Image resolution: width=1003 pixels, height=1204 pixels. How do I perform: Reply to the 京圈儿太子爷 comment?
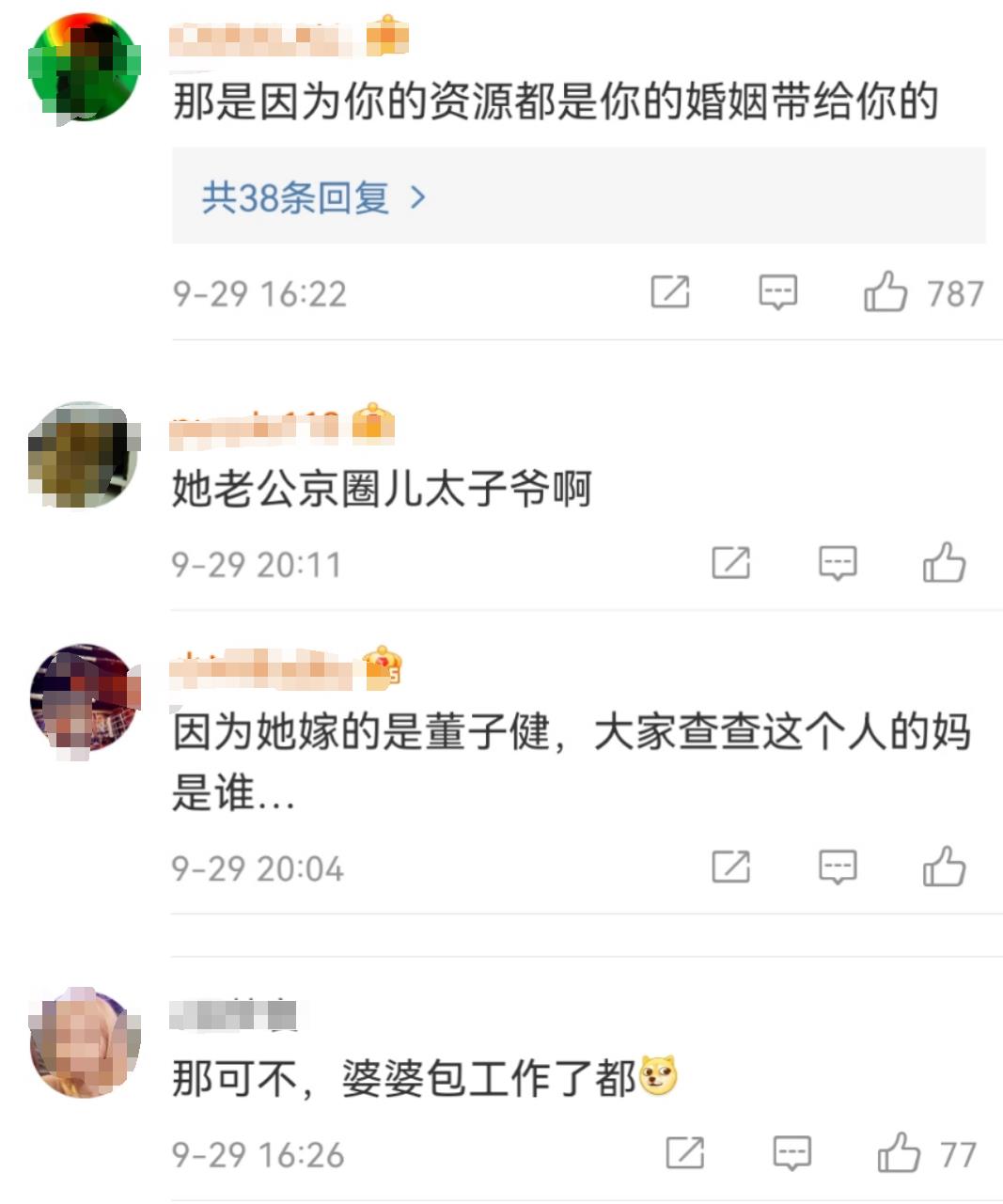coord(837,563)
